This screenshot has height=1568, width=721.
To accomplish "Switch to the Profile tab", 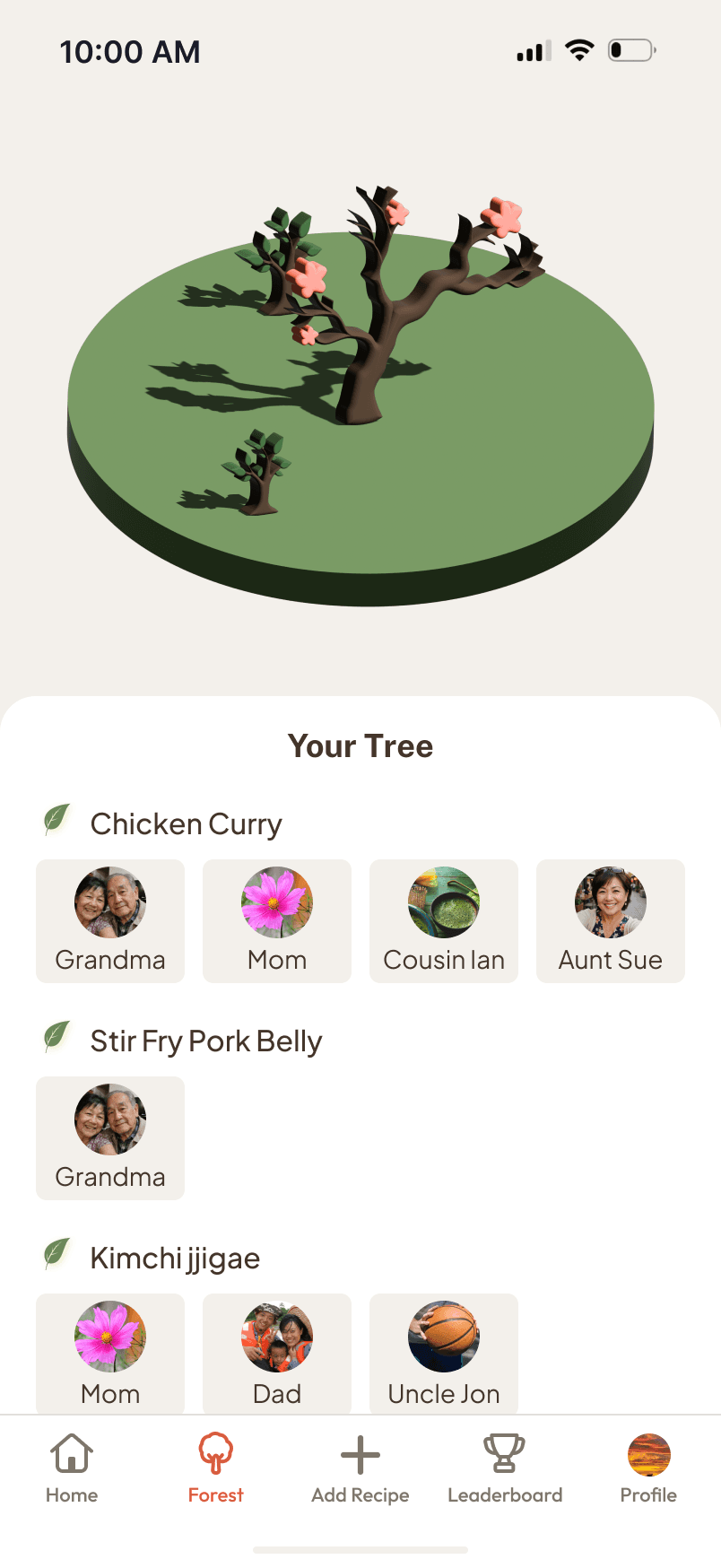I will pyautogui.click(x=648, y=1468).
